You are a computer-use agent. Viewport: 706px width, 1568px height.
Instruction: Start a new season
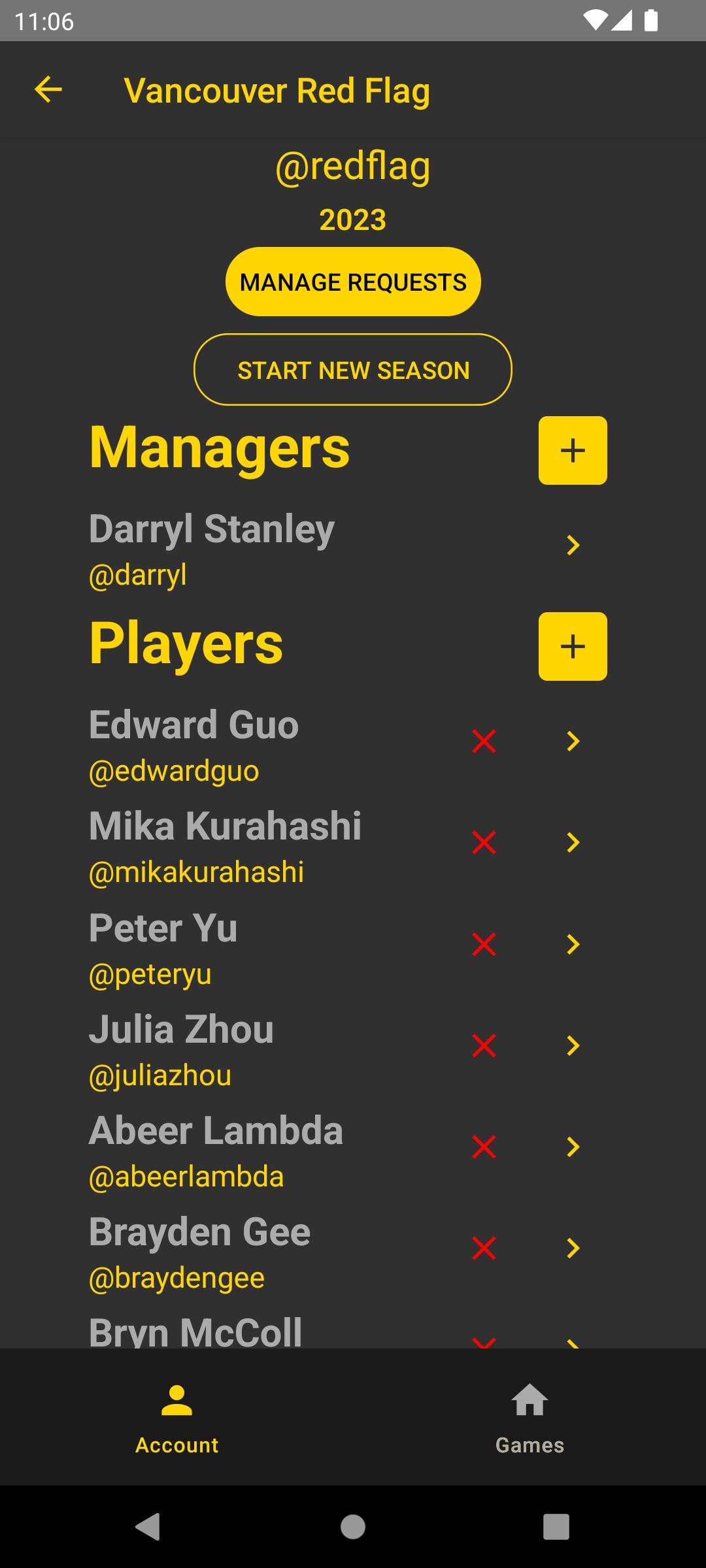click(x=353, y=370)
